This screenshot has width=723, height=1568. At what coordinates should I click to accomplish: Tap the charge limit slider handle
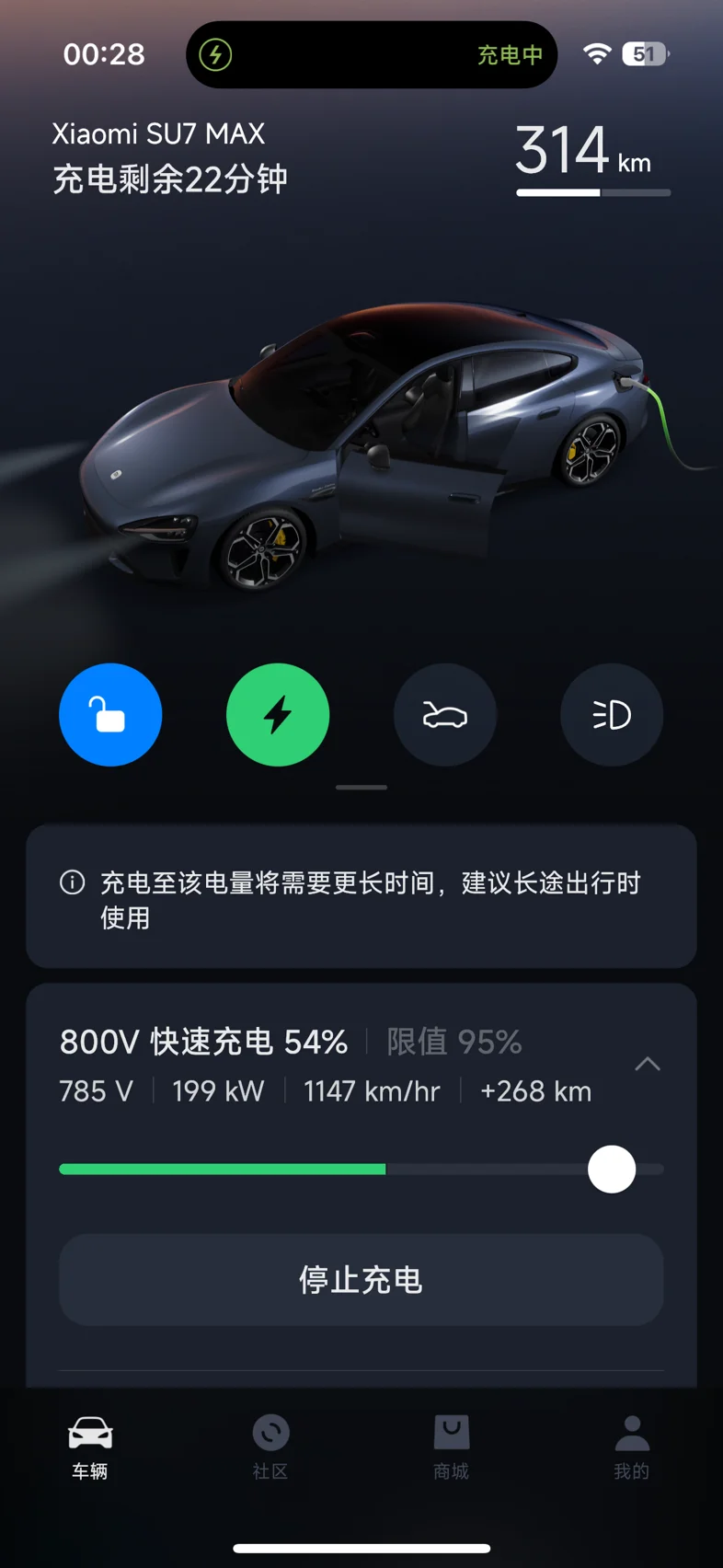612,1169
